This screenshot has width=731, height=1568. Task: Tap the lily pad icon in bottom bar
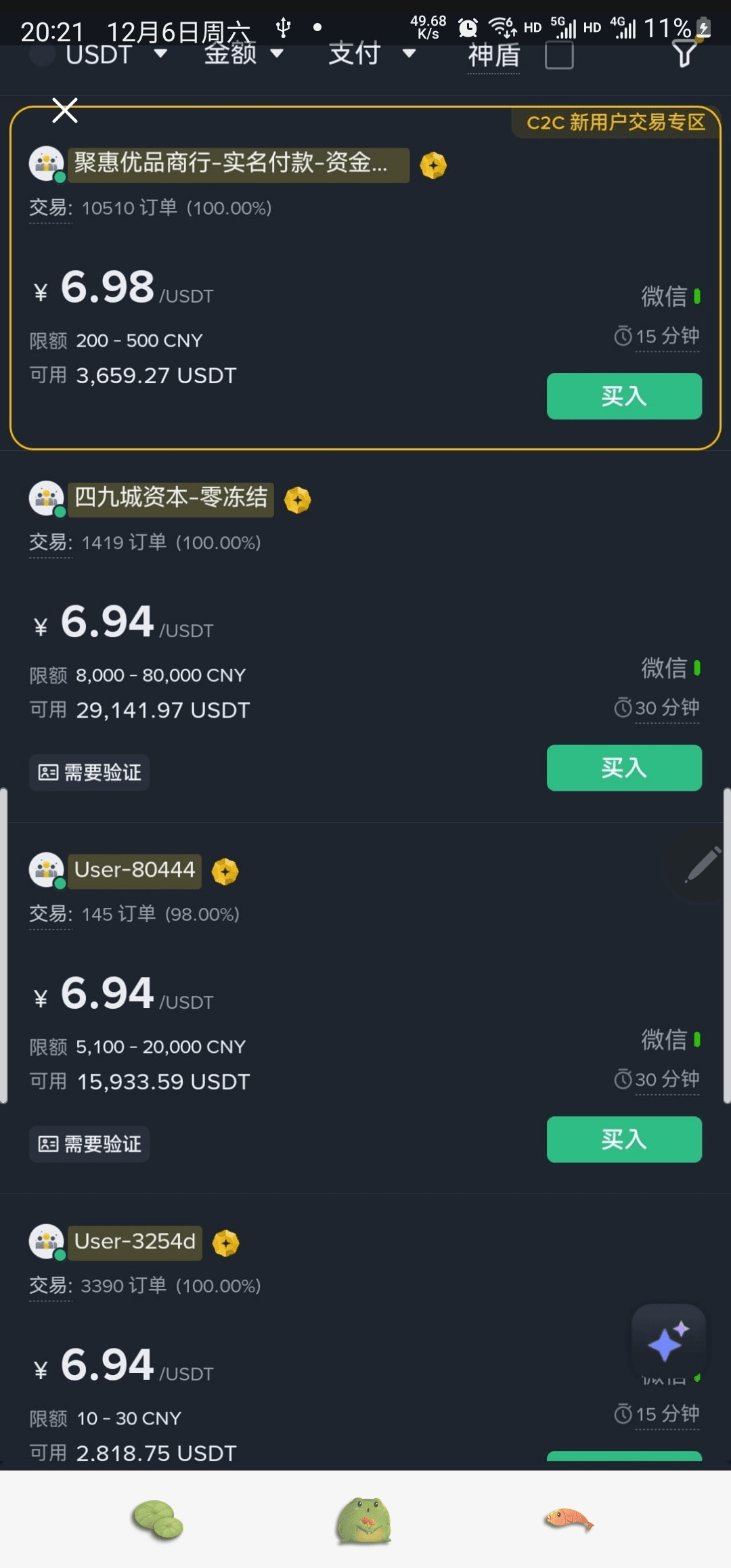(158, 1521)
